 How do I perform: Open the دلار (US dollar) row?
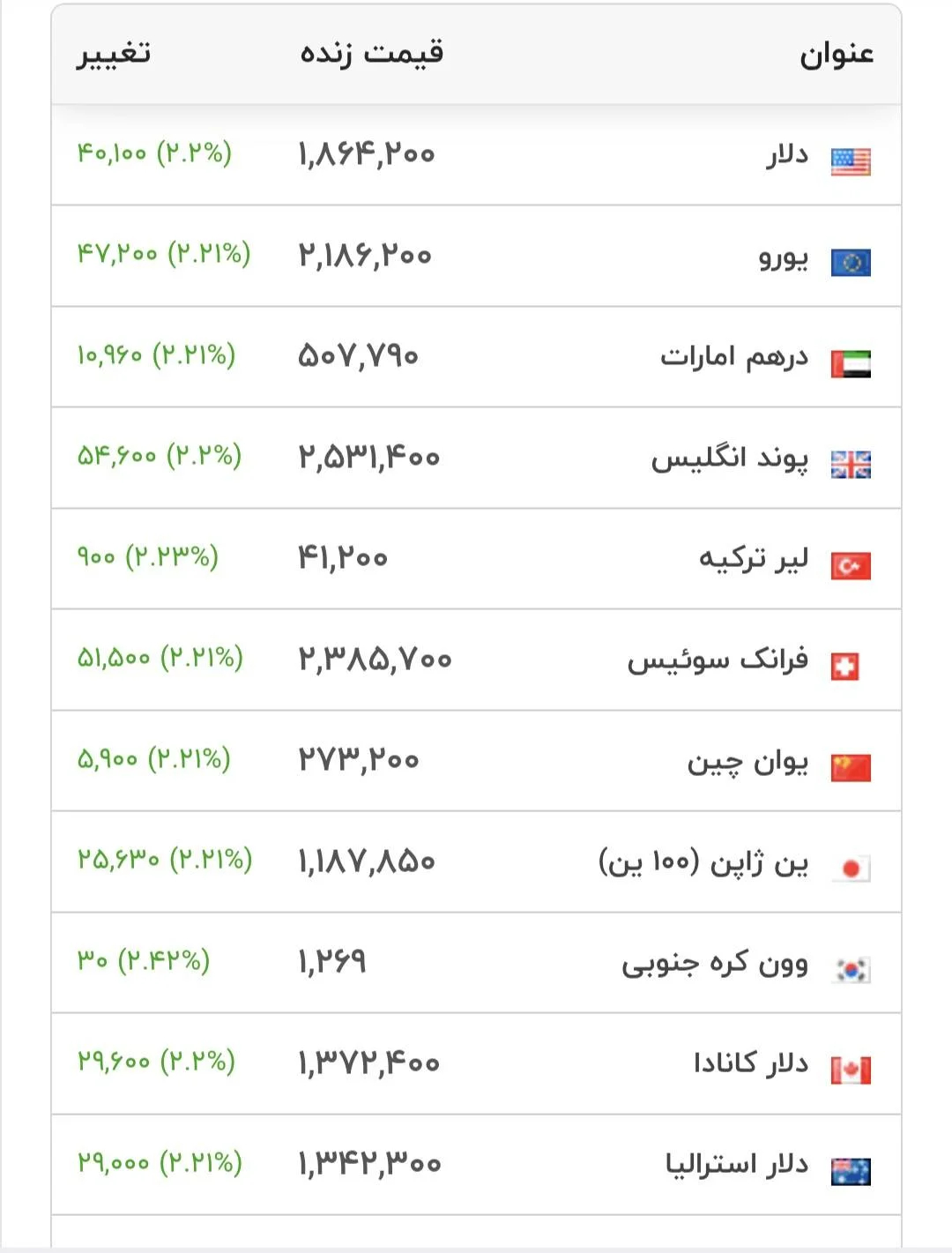point(476,155)
